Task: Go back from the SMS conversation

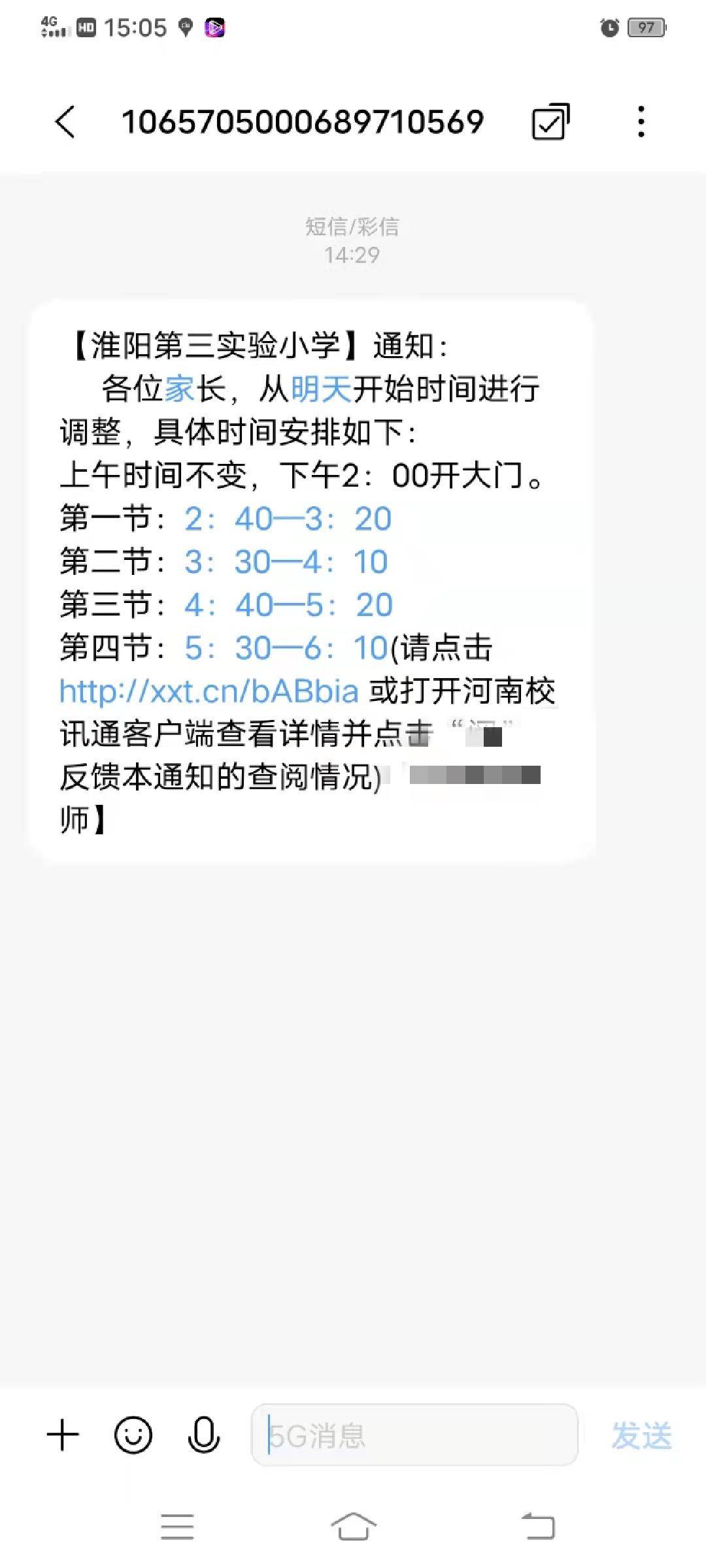Action: (65, 122)
